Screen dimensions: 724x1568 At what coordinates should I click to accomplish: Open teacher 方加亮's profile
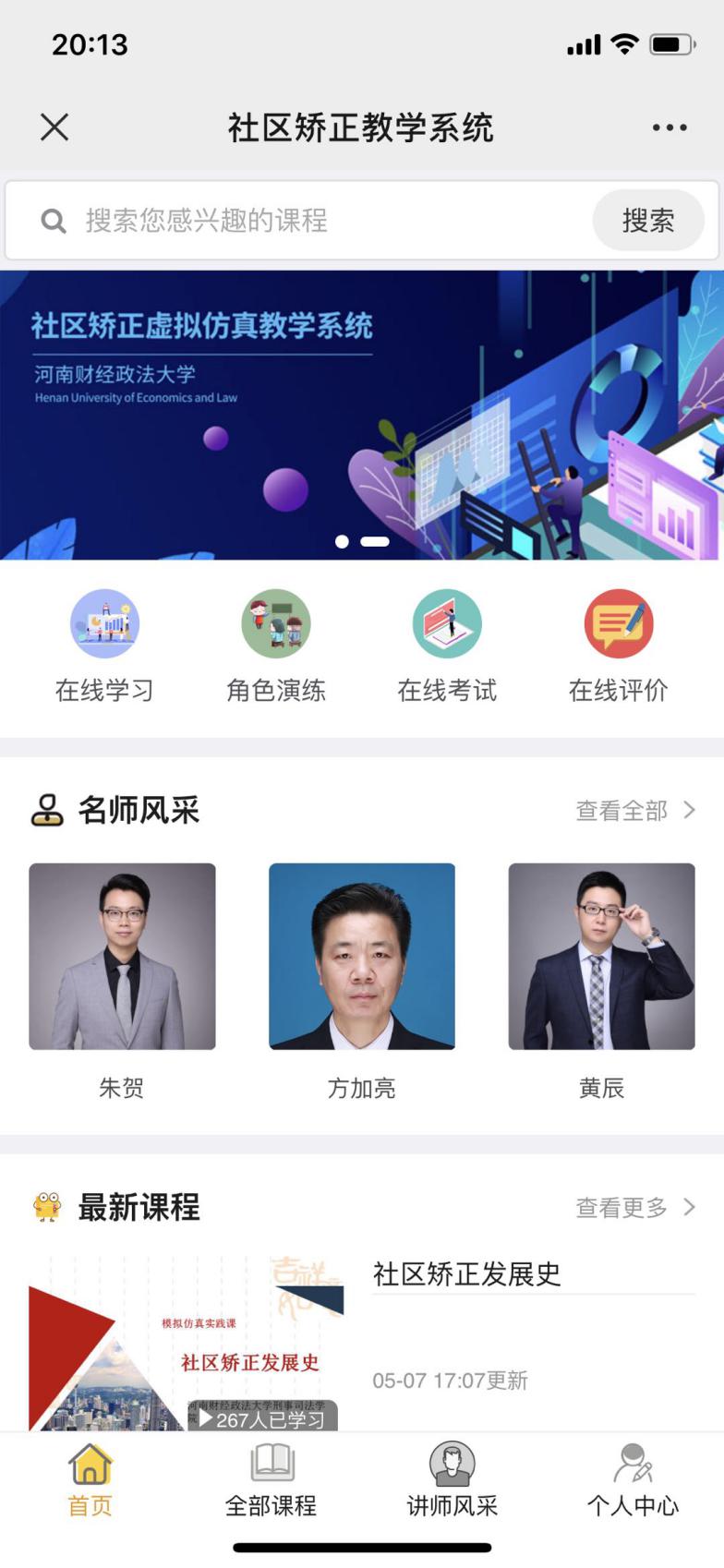point(362,958)
